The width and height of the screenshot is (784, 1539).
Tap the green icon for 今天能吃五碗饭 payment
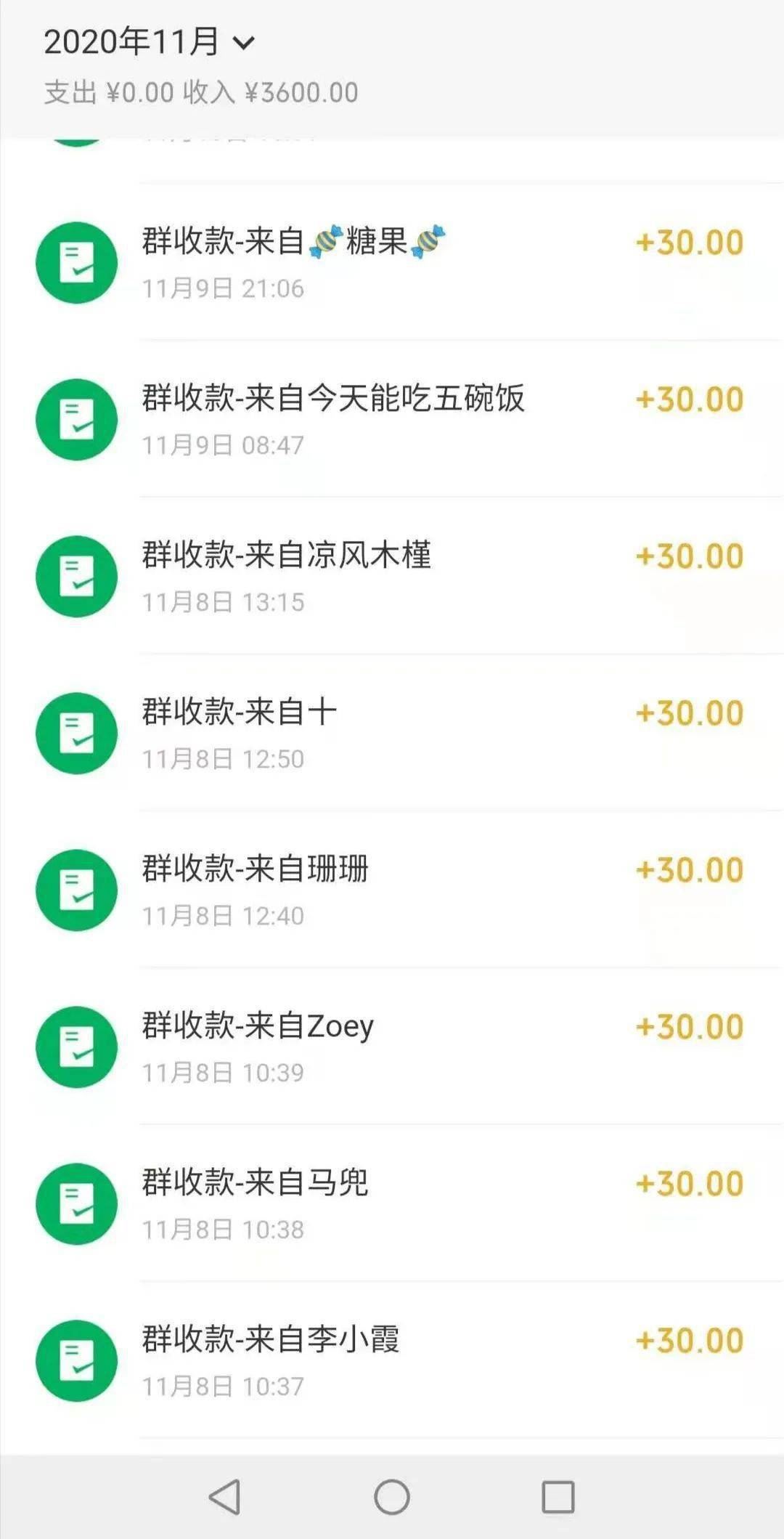(76, 419)
